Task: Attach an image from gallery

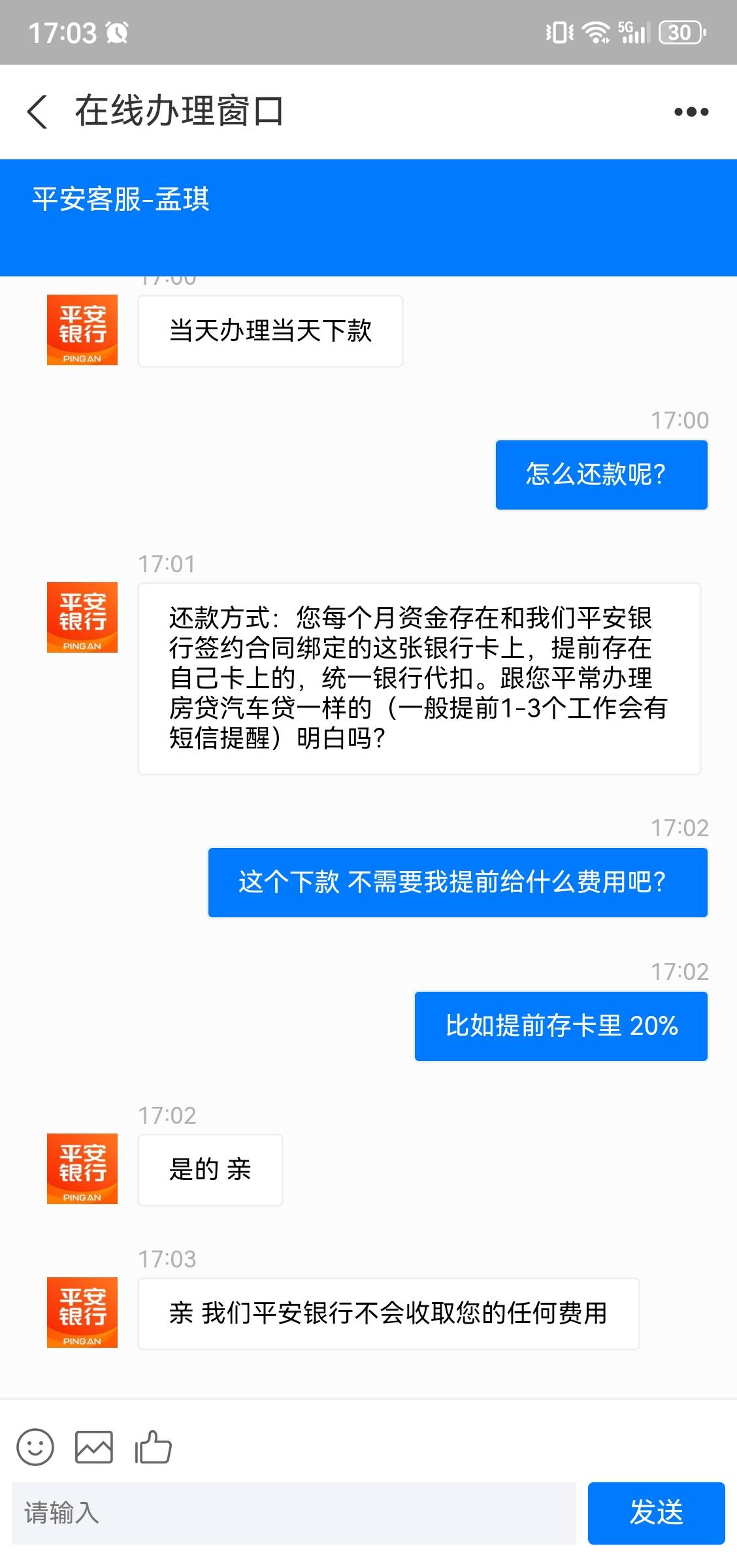Action: point(94,1447)
